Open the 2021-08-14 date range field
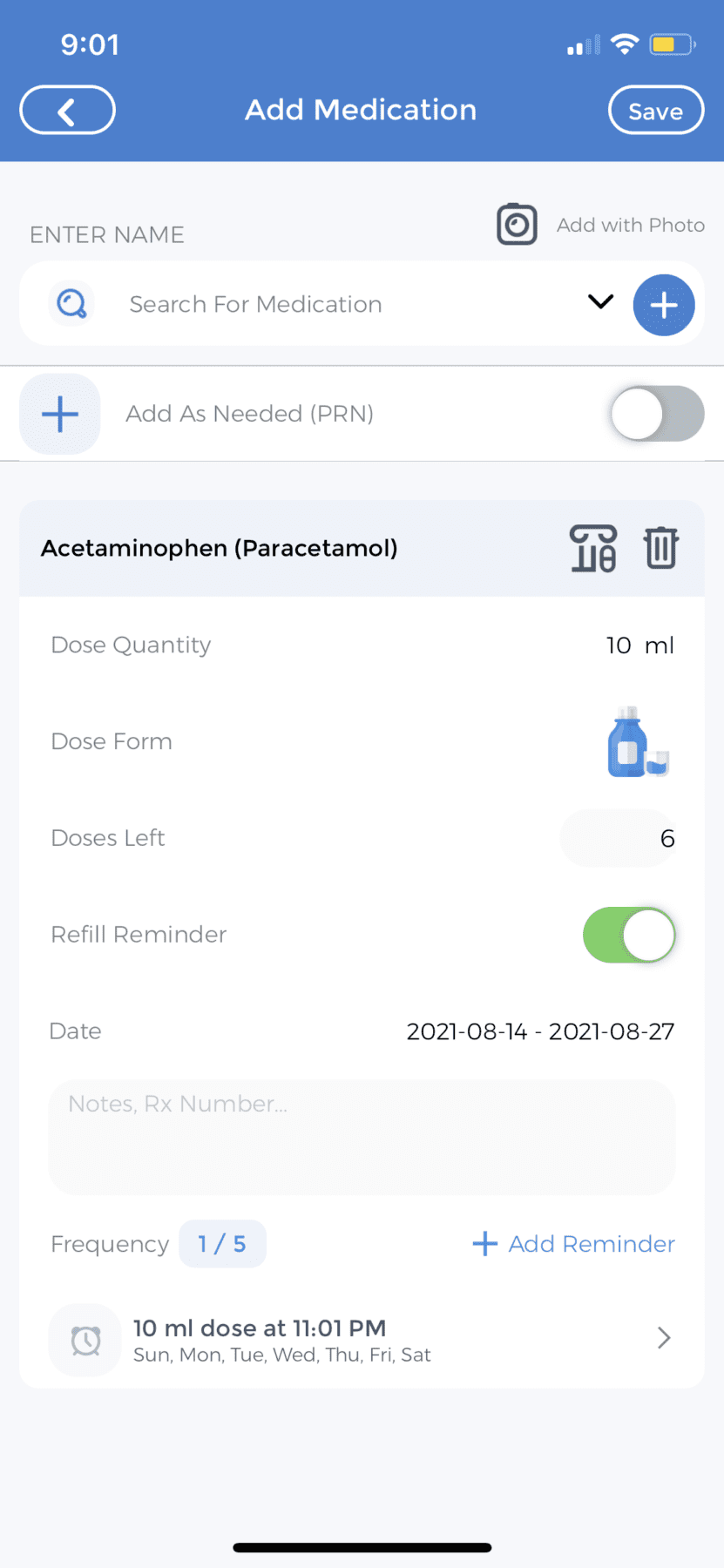The image size is (724, 1568). tap(540, 1031)
